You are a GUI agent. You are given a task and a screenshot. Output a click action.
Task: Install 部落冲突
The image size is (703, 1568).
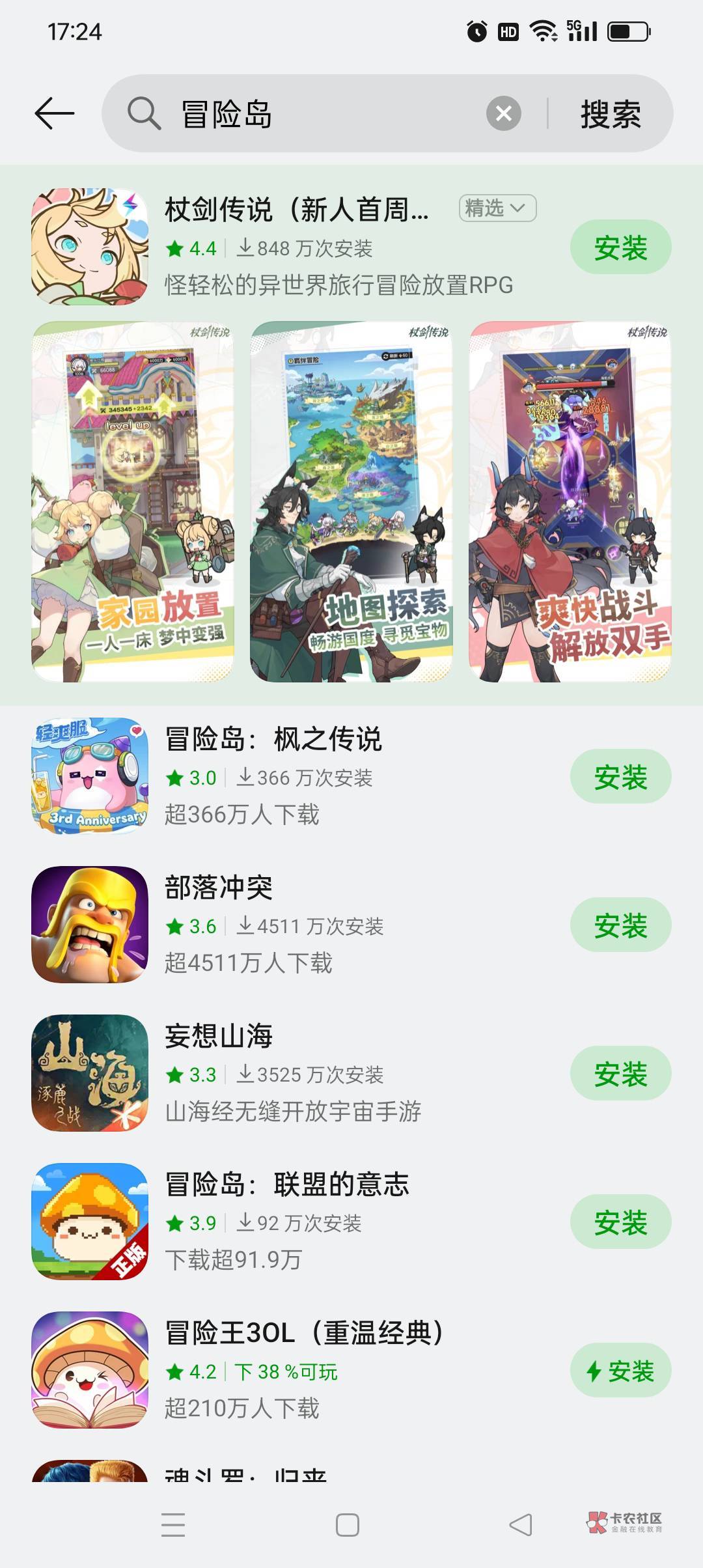click(620, 925)
